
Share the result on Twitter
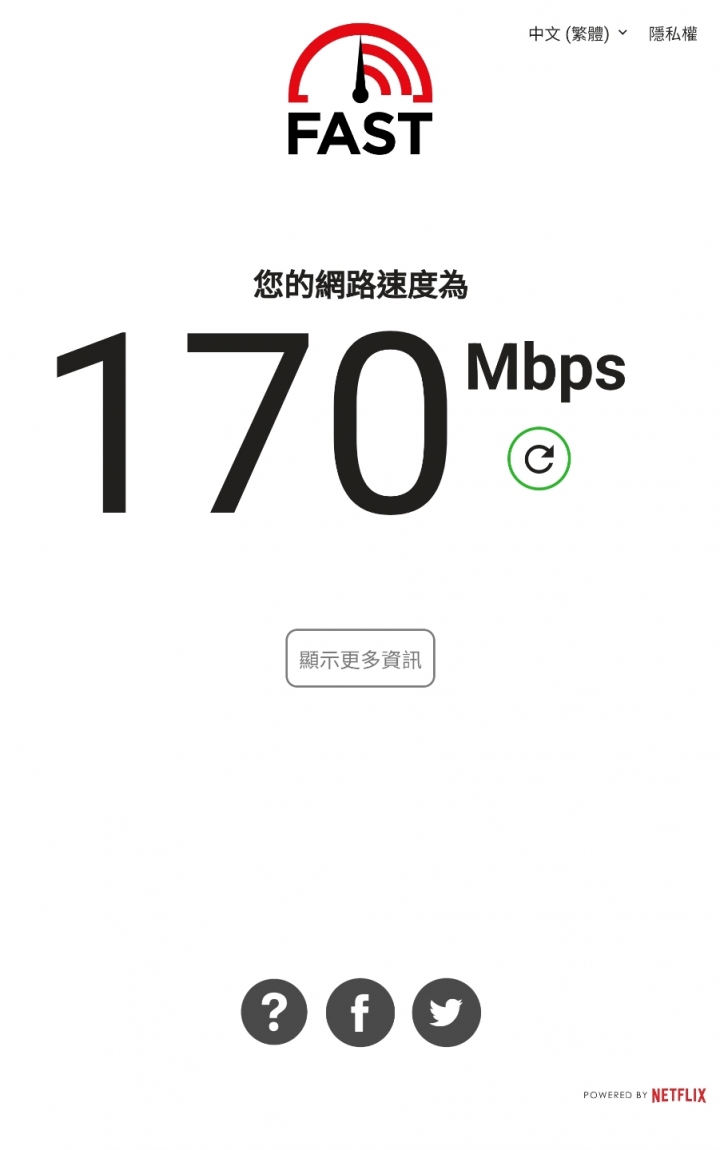click(x=446, y=1012)
